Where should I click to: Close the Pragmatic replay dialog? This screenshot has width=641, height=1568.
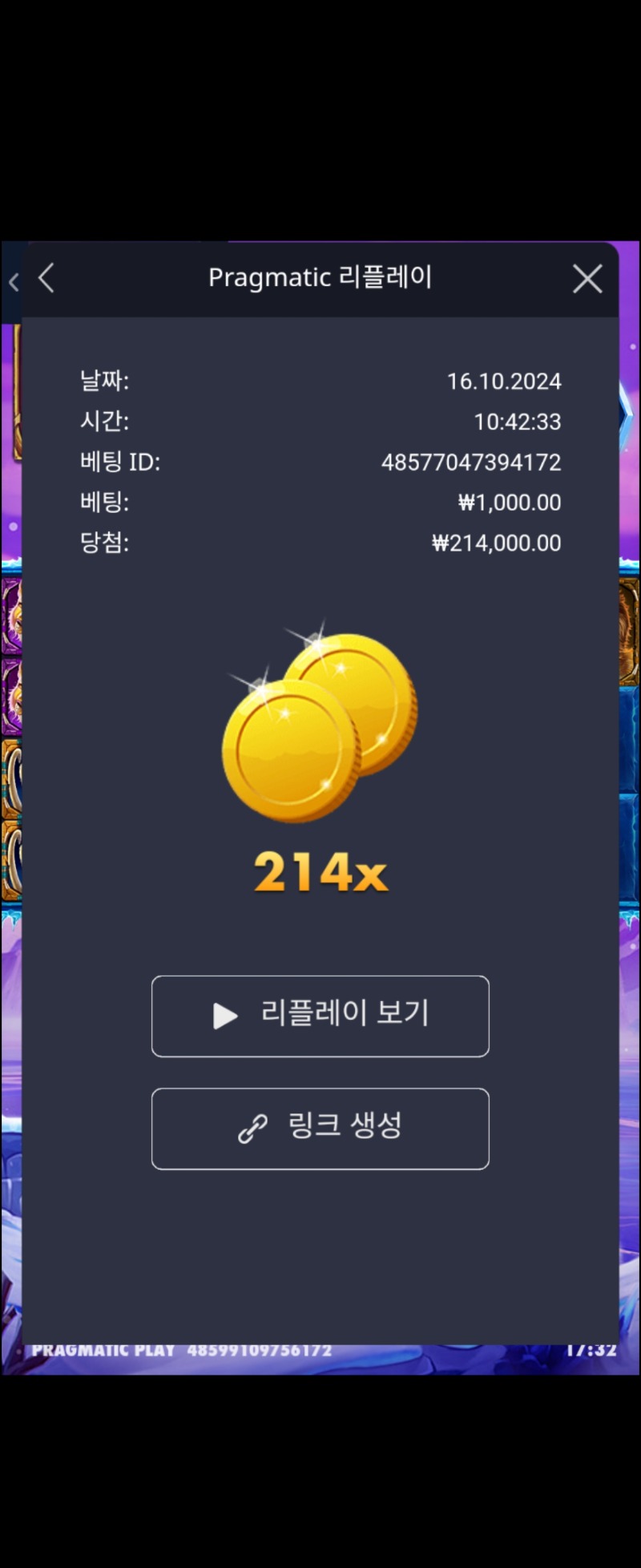click(x=587, y=279)
